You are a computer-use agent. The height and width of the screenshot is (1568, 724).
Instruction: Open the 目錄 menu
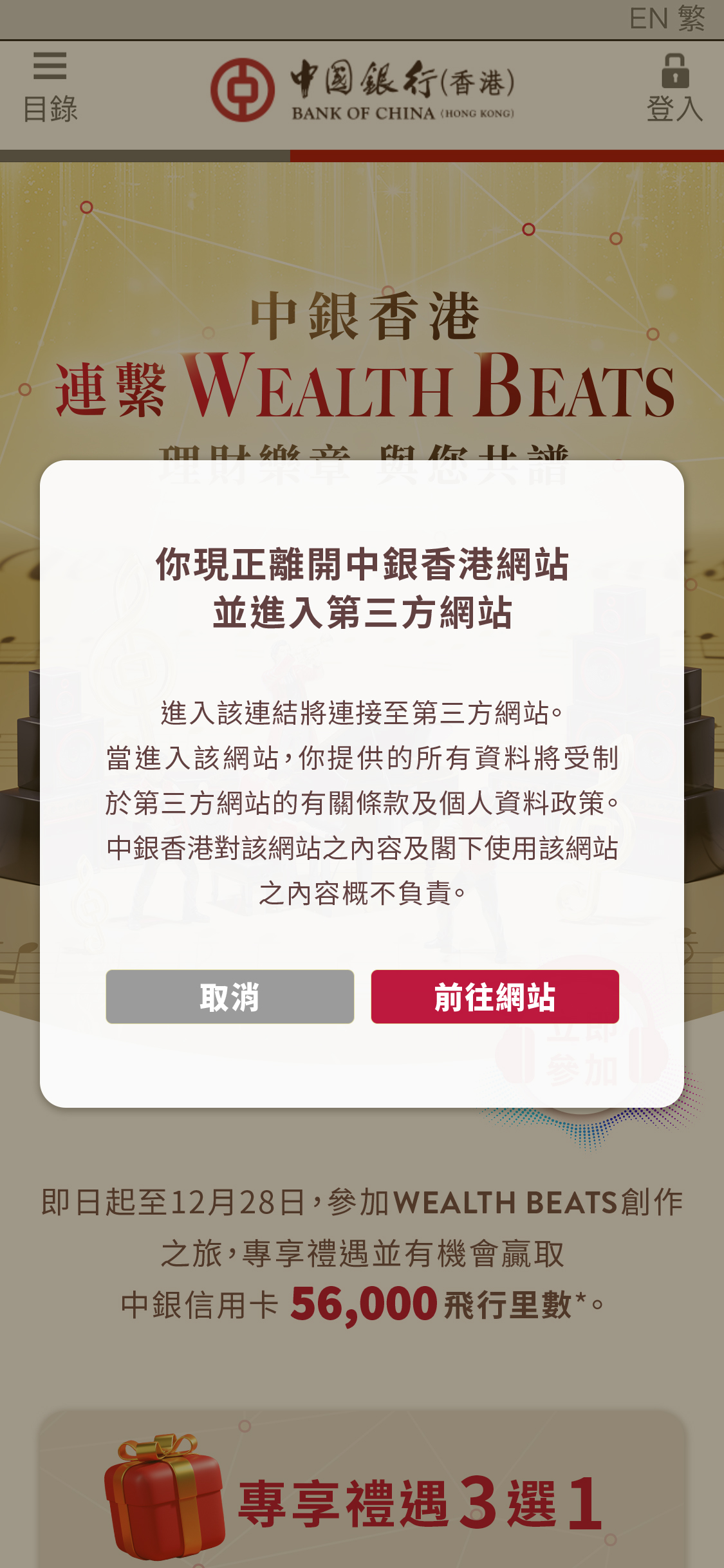click(50, 88)
